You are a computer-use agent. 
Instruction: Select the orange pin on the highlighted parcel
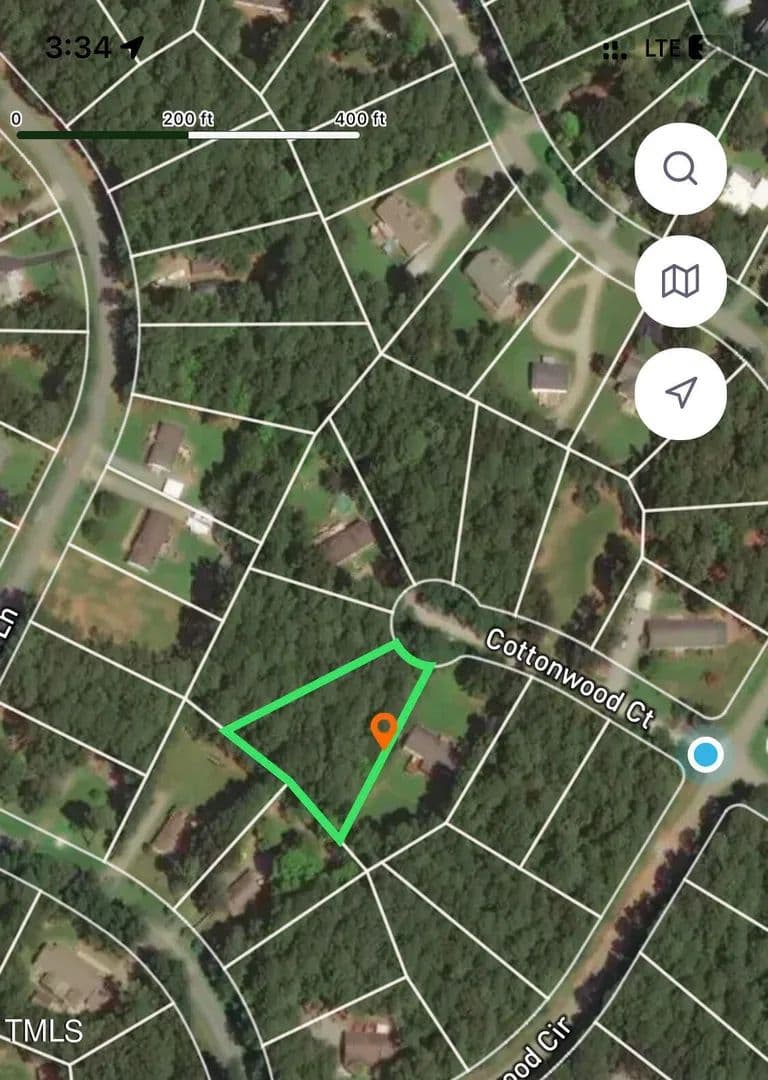pos(383,729)
